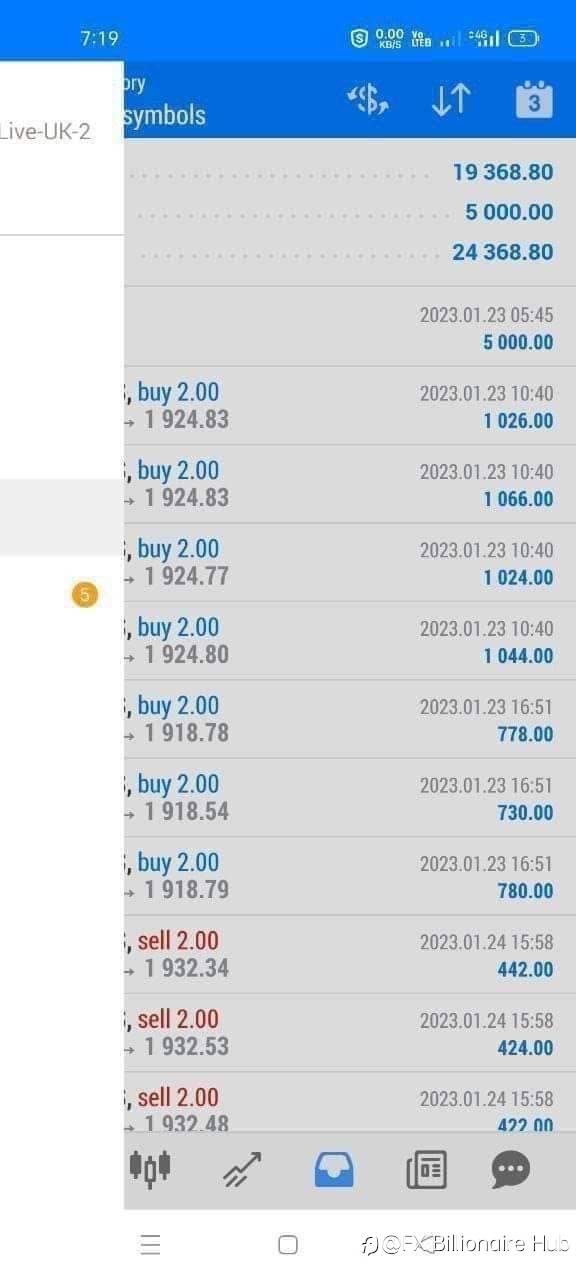Tap the sort arrows icon

click(451, 100)
